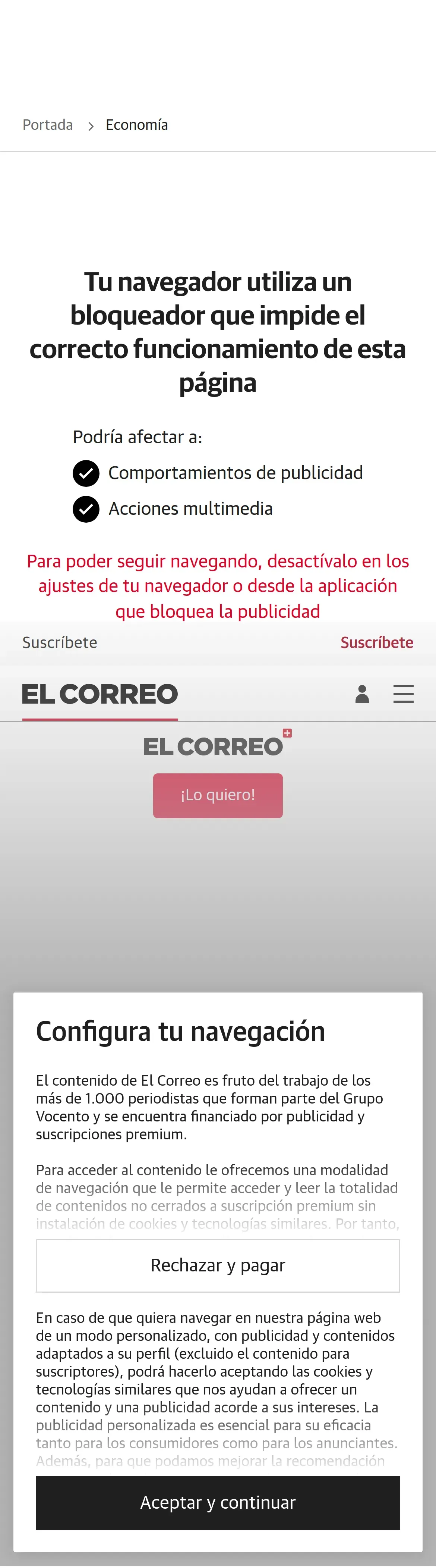
Task: Select Aceptar y continuar
Action: coord(218,1503)
